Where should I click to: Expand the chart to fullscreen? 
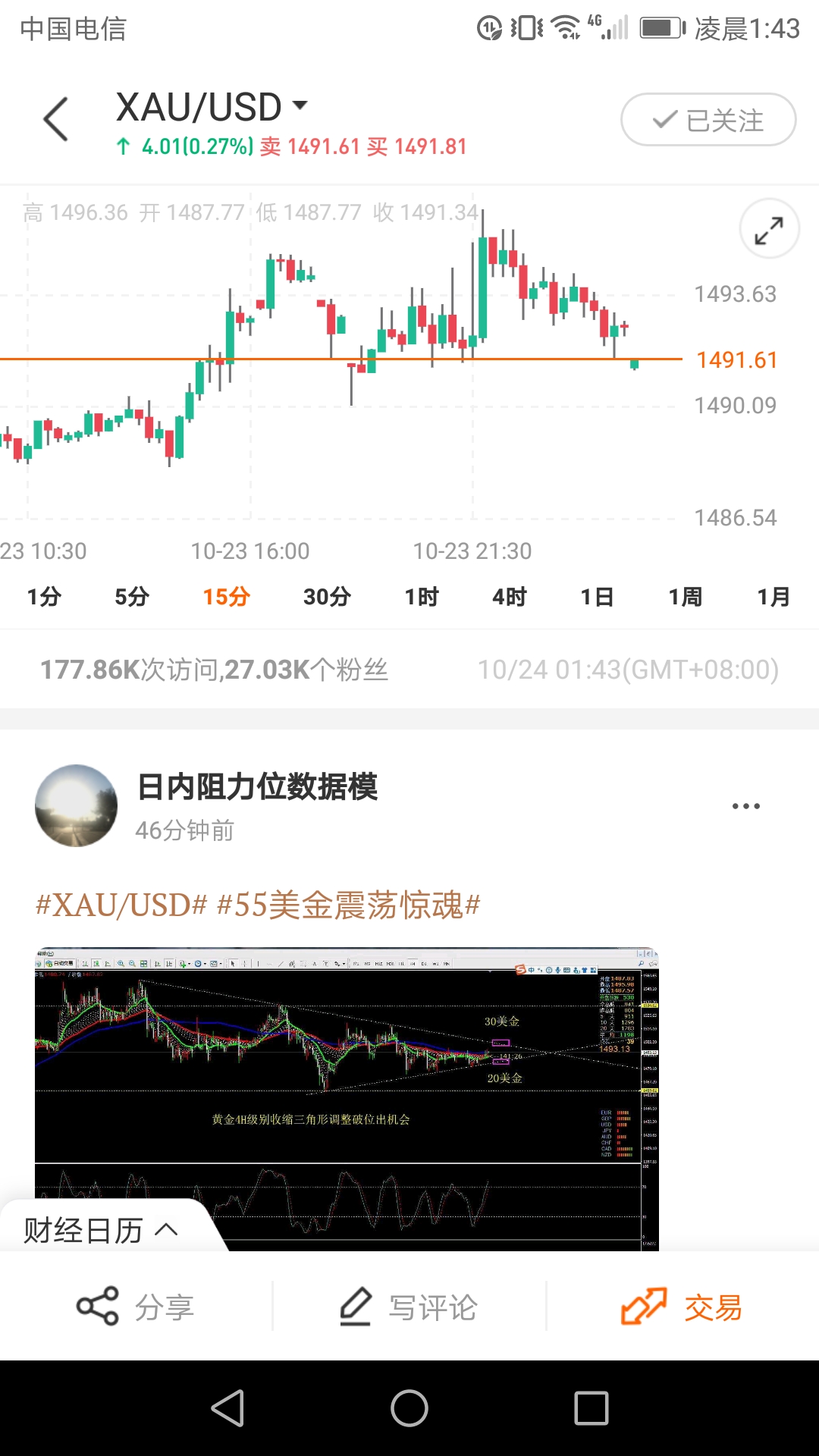click(769, 229)
